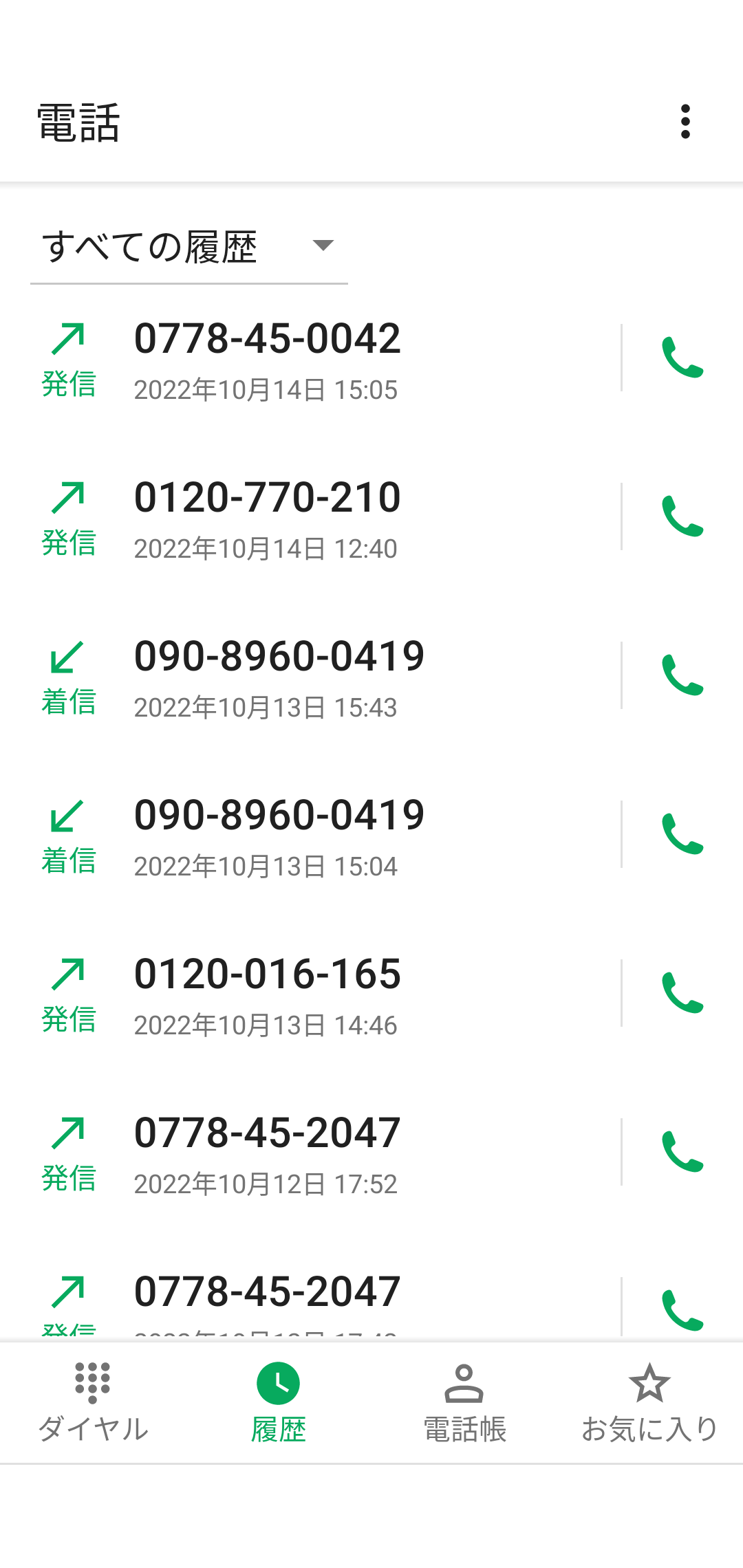Image resolution: width=743 pixels, height=1568 pixels.
Task: Open the 15:43 incoming call from 090-8960-0419
Action: point(310,675)
